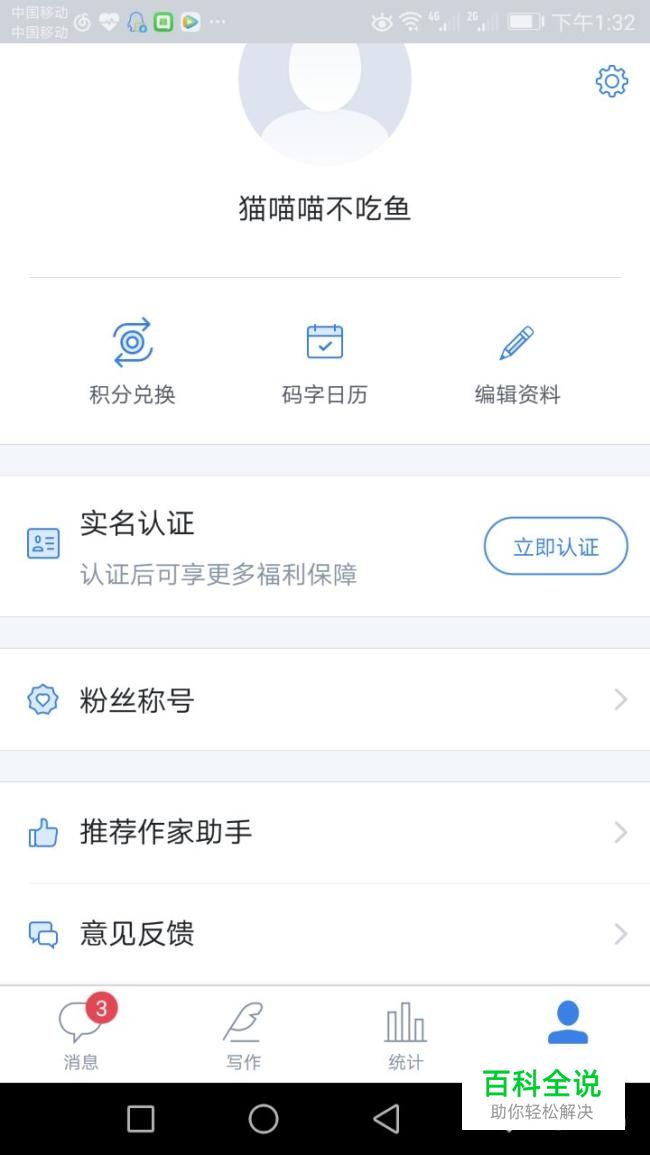Switch to the 统计 tab
This screenshot has height=1155, width=650.
[405, 1035]
